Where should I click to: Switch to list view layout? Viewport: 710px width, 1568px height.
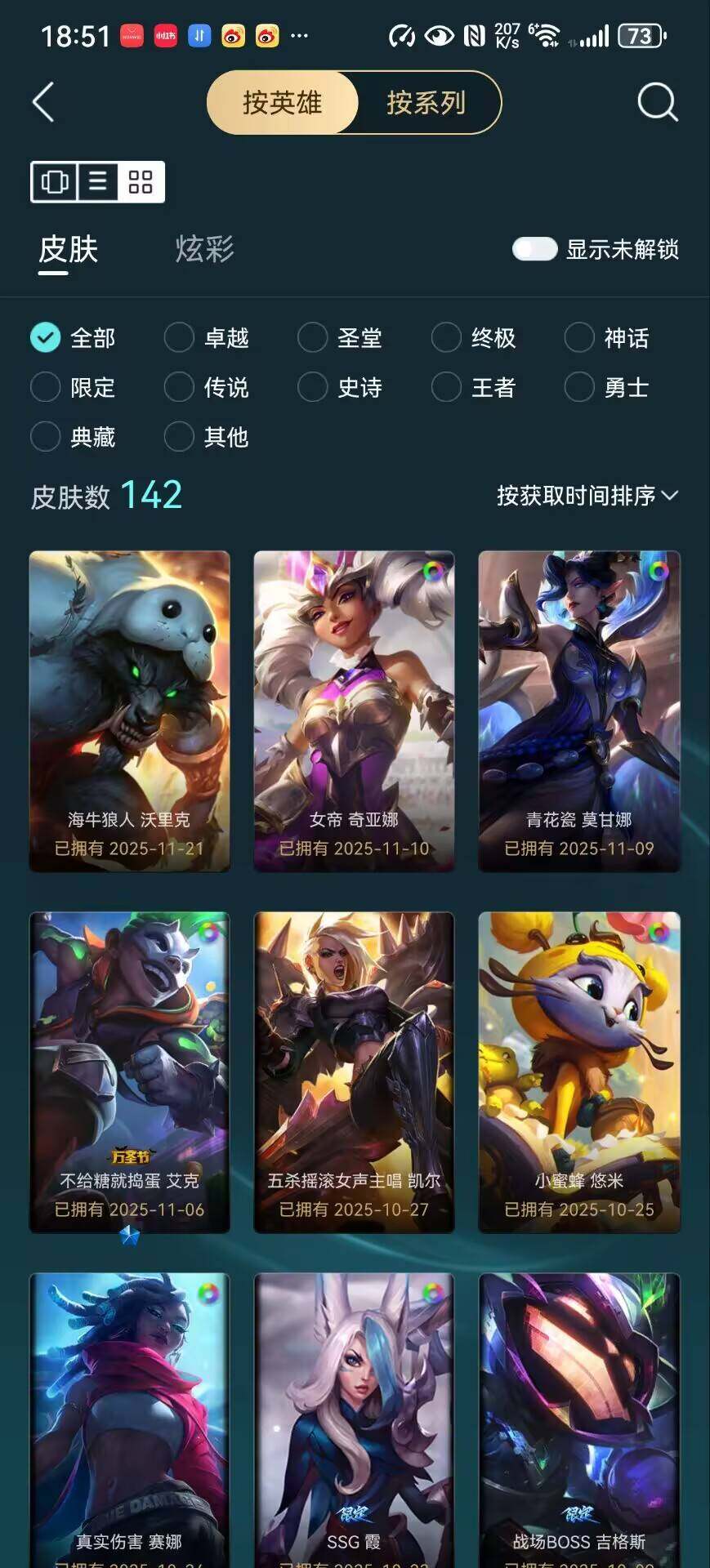98,181
